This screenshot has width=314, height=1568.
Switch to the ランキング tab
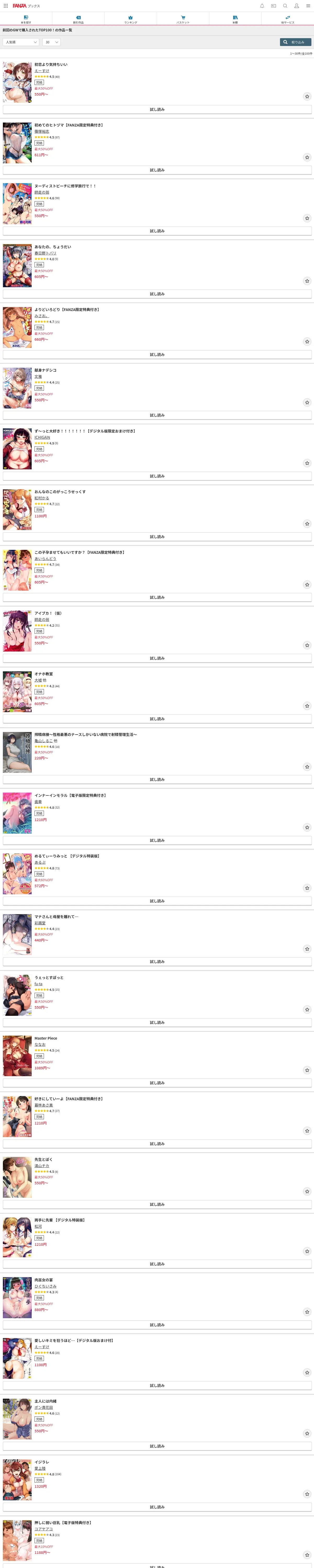click(x=131, y=20)
